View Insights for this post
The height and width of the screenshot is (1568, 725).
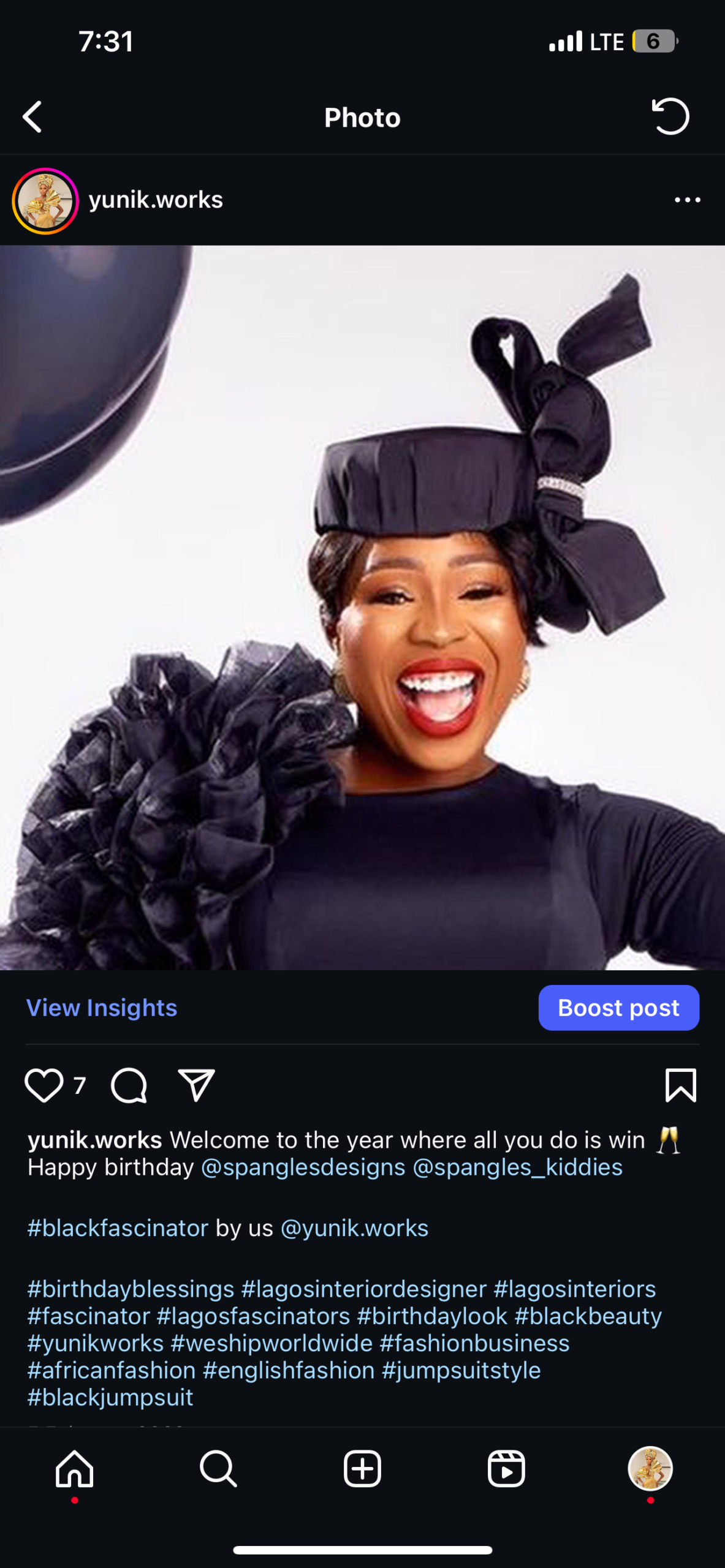click(x=102, y=1008)
